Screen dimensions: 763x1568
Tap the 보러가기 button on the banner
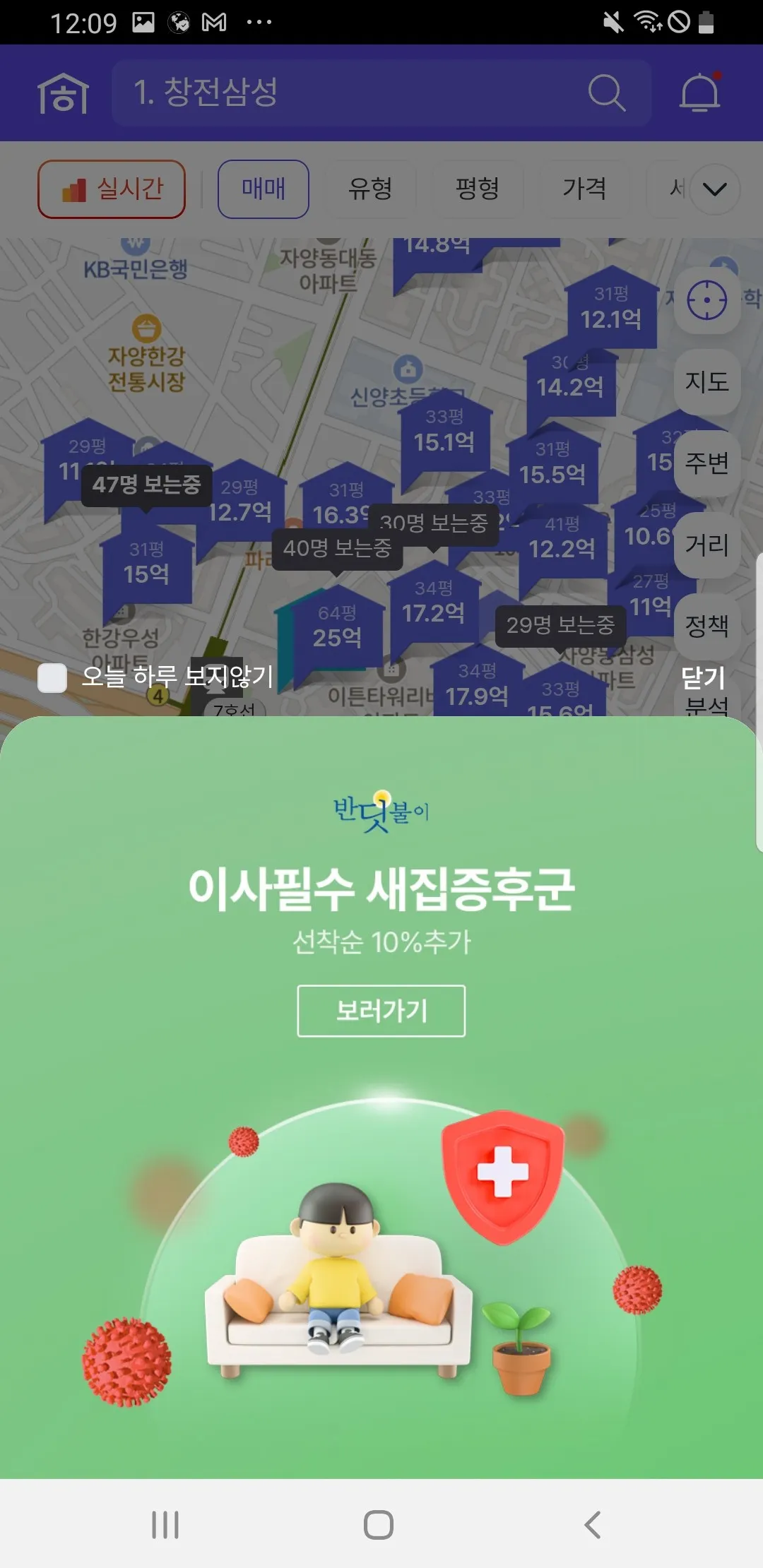tap(381, 1011)
